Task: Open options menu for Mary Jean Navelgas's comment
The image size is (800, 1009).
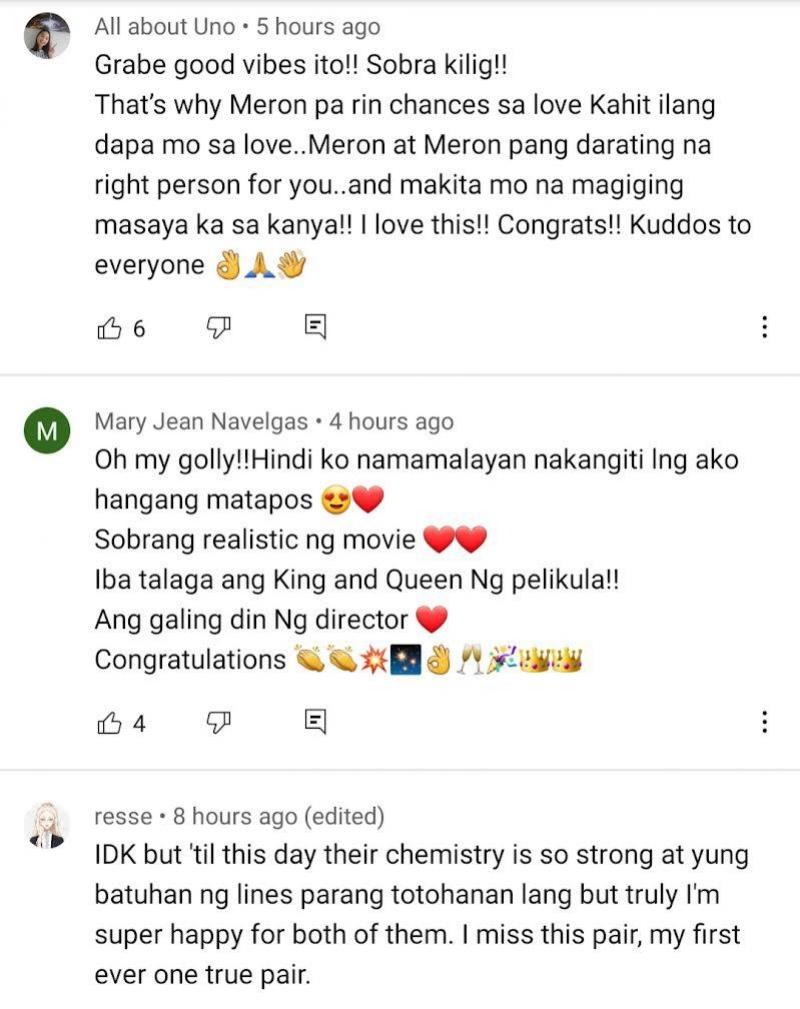Action: tap(764, 722)
